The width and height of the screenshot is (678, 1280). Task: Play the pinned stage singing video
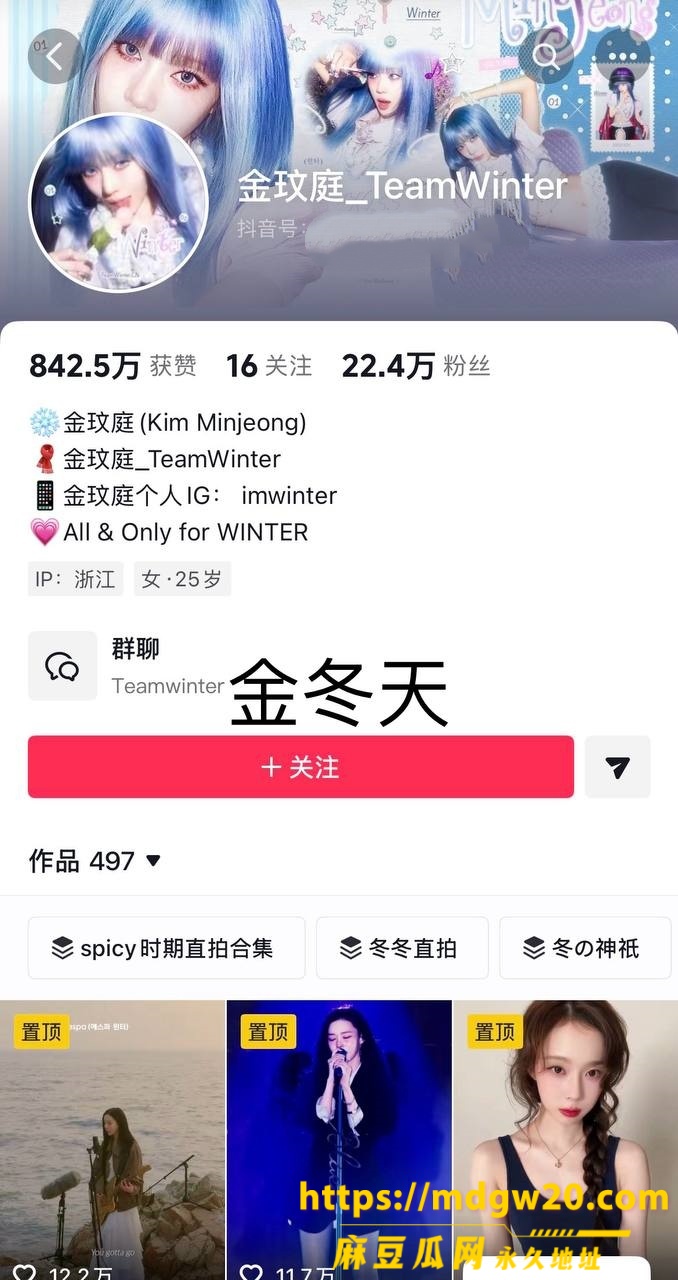(339, 1140)
